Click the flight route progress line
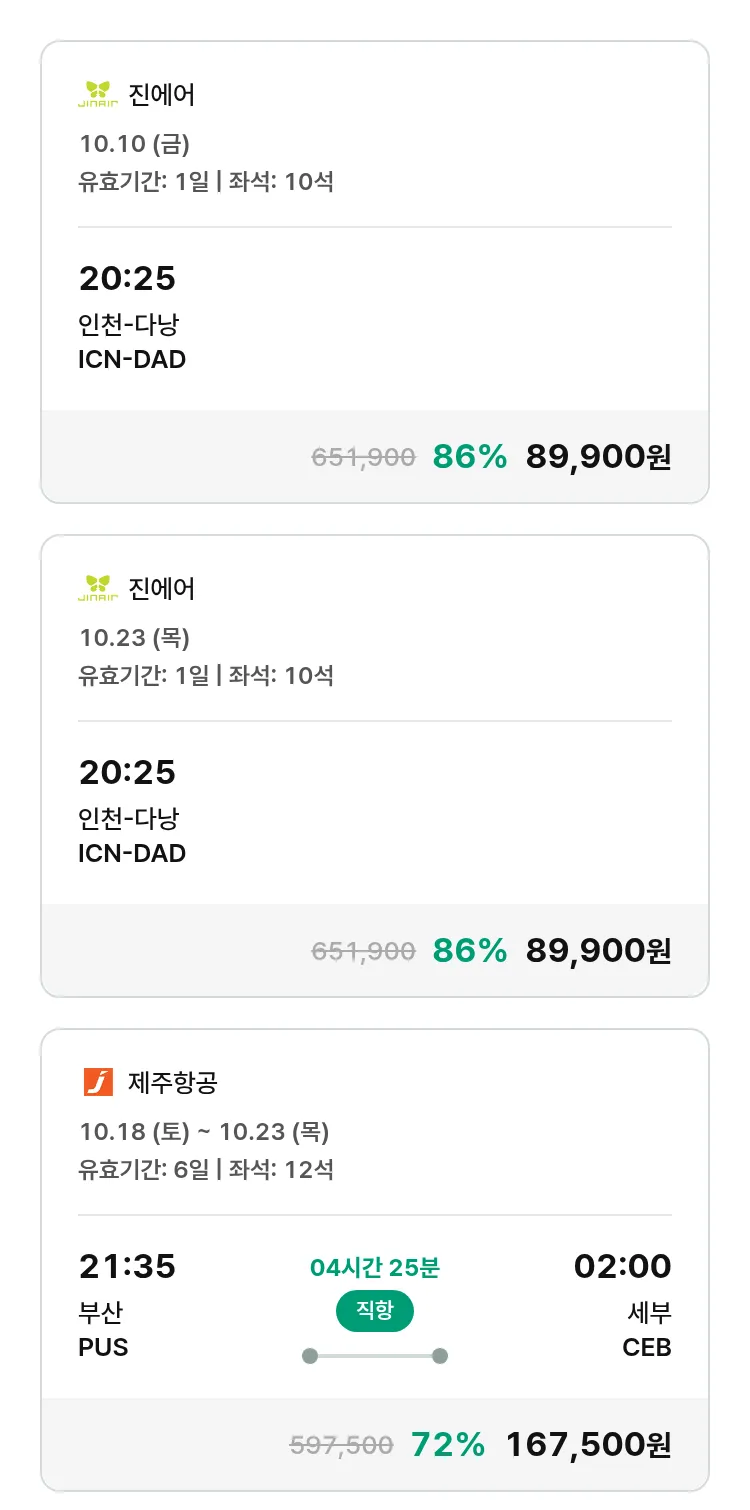750x1510 pixels. click(375, 1356)
